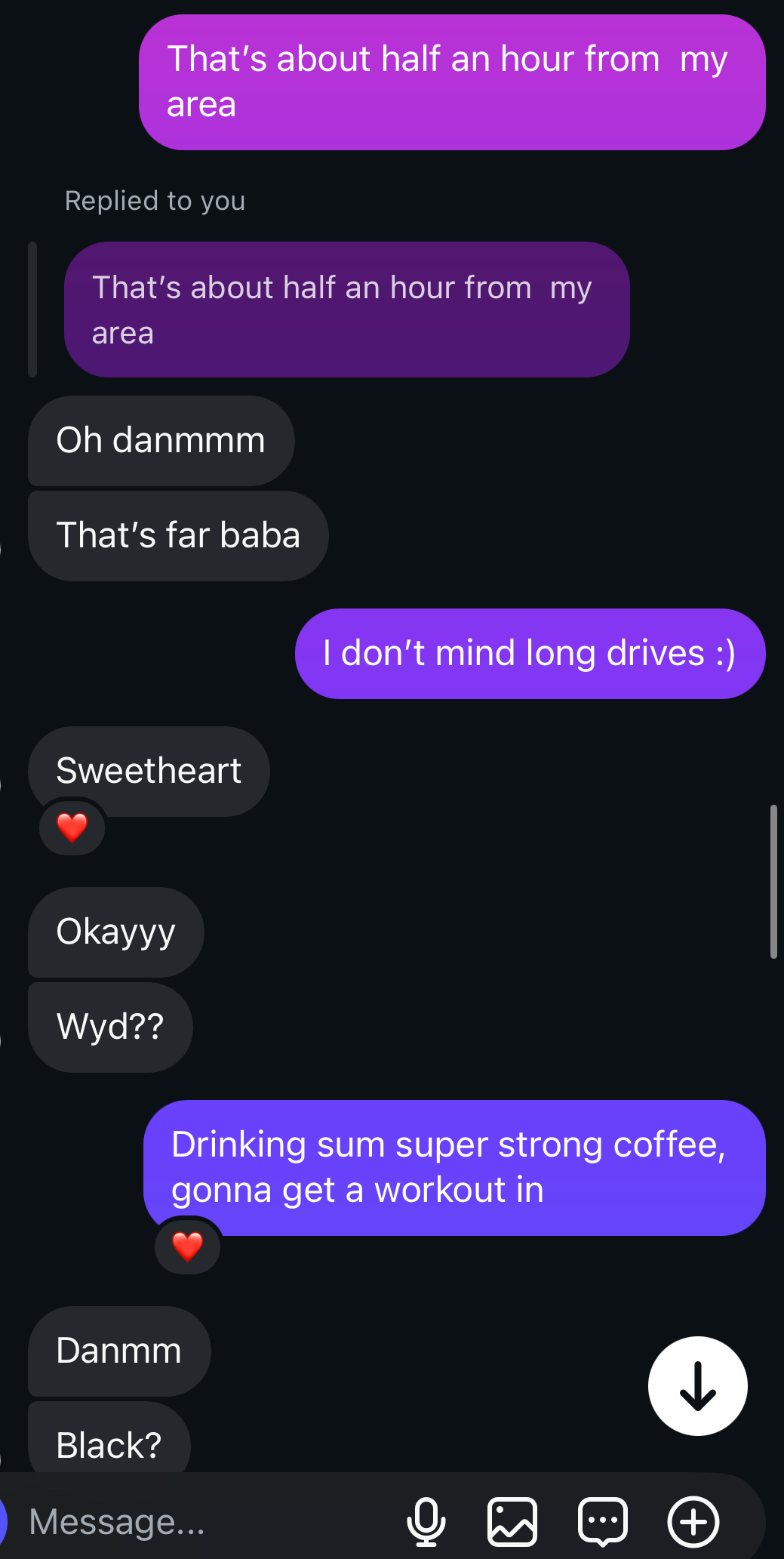Record a voice message with the microphone
This screenshot has height=1559, width=784.
(x=426, y=1521)
